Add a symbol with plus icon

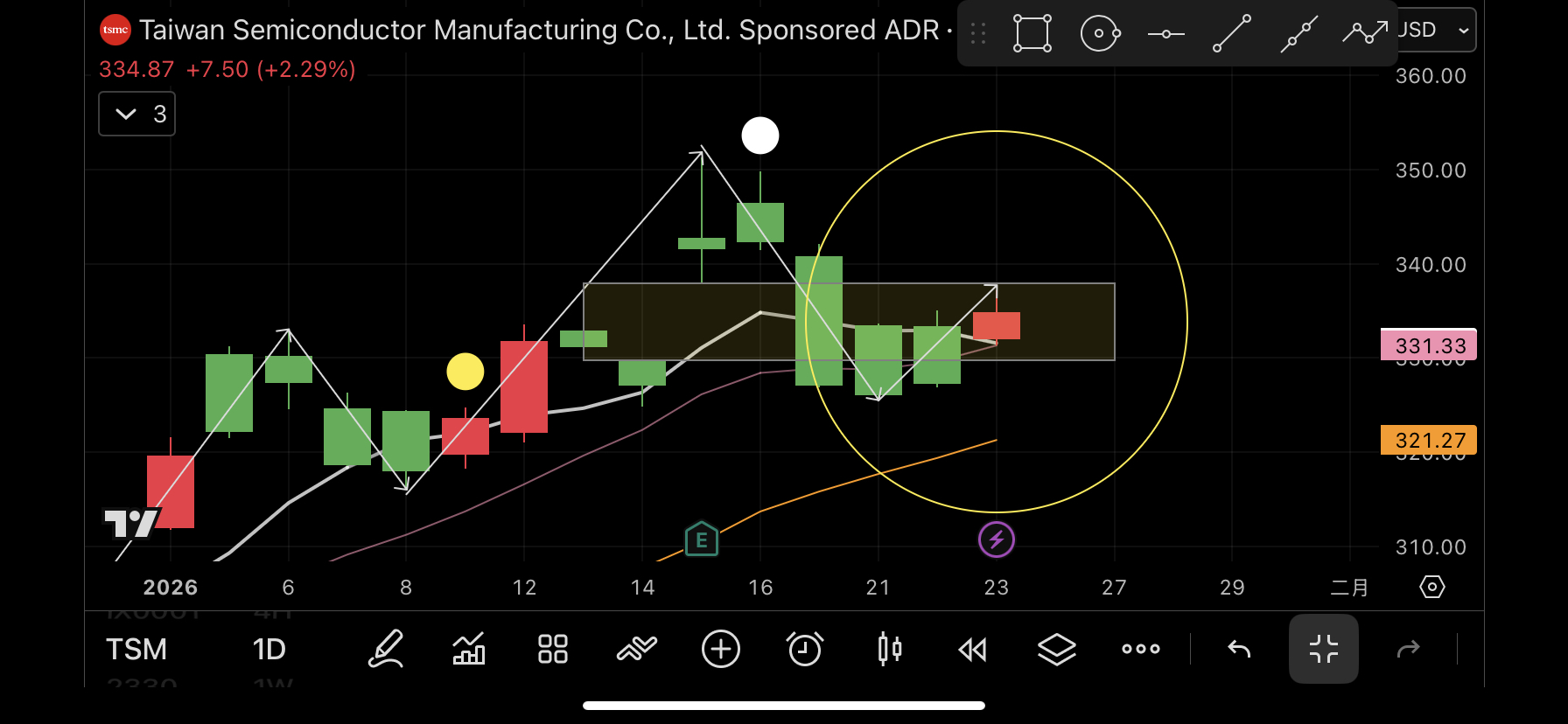click(721, 650)
